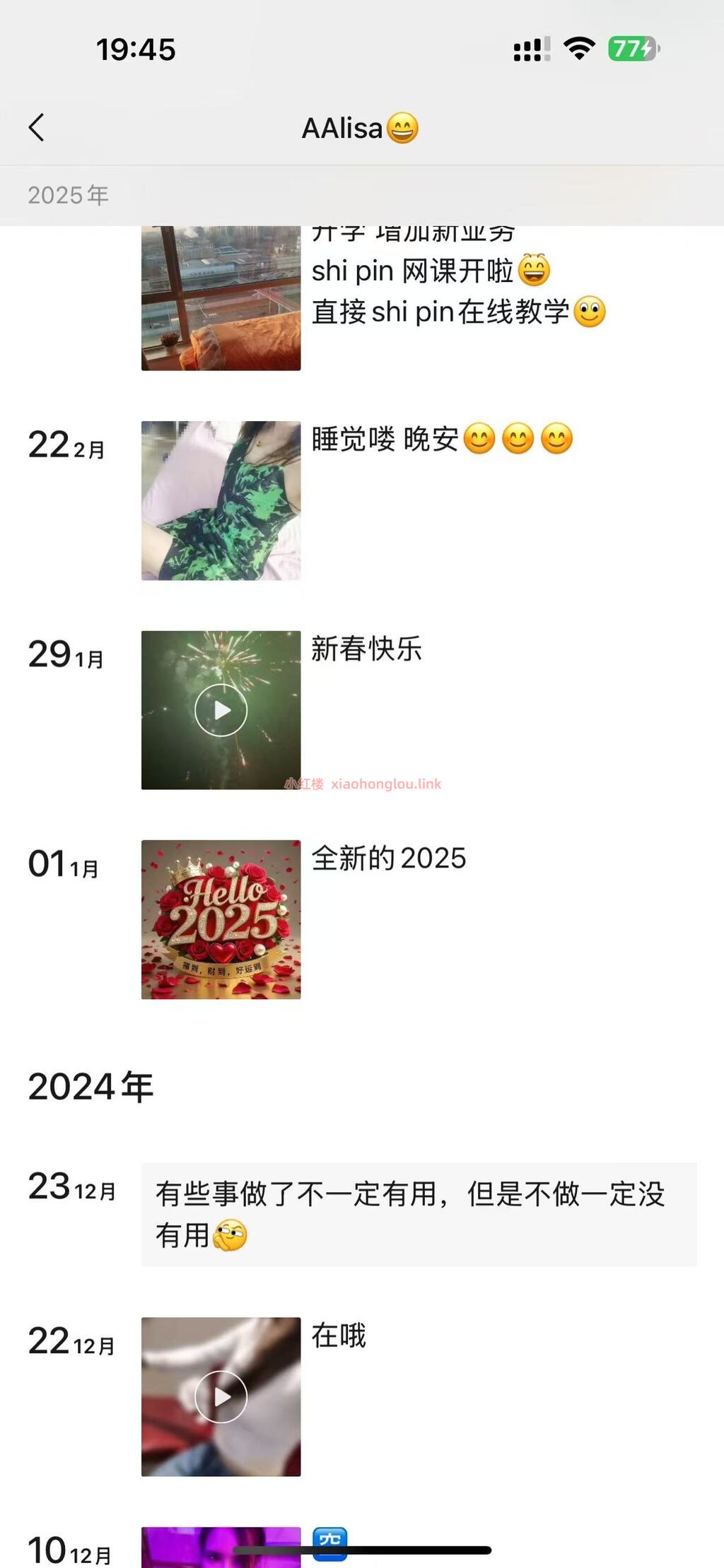
Task: Tap the 2025年 year header
Action: [x=68, y=196]
